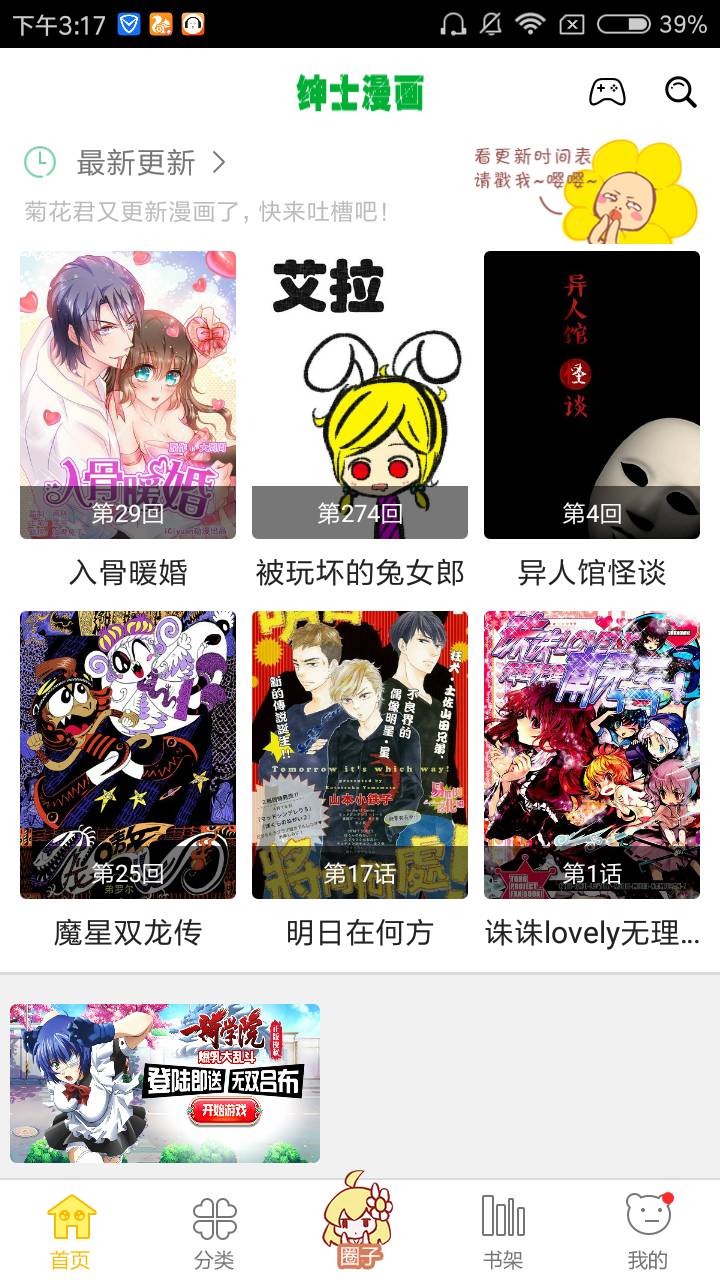Screen dimensions: 720x1280
Task: Tap the search magnifier icon
Action: point(681,92)
